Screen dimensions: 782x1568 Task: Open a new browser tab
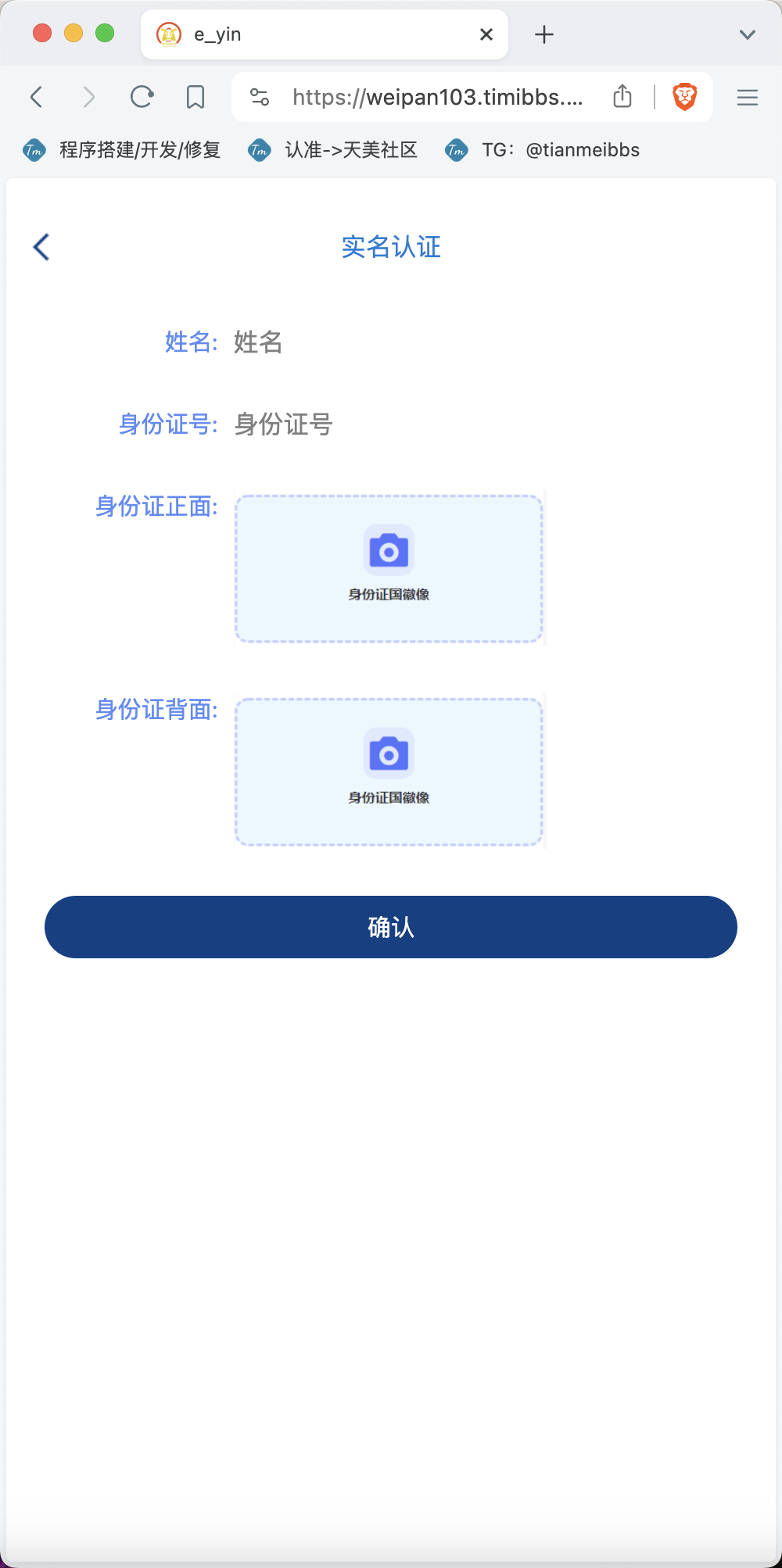(x=544, y=34)
